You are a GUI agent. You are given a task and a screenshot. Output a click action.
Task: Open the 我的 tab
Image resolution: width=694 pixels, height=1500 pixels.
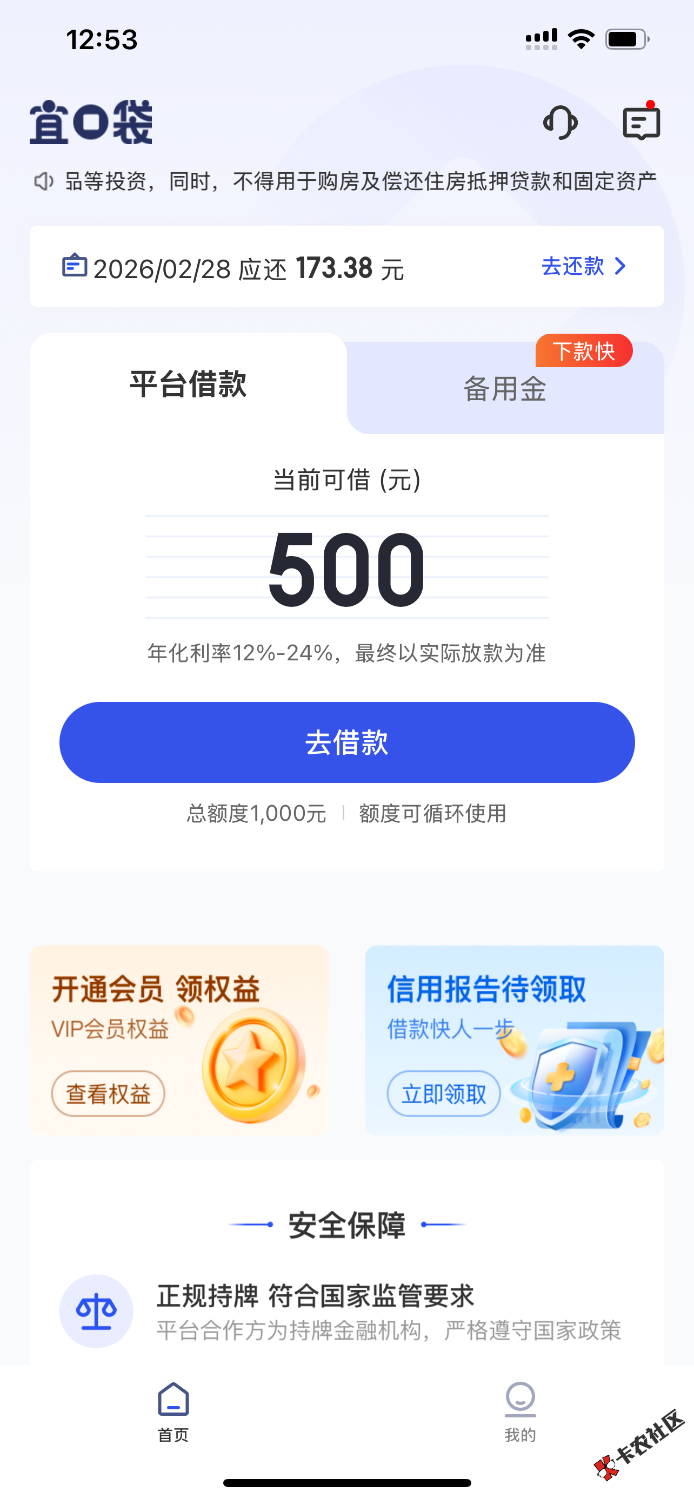520,1411
